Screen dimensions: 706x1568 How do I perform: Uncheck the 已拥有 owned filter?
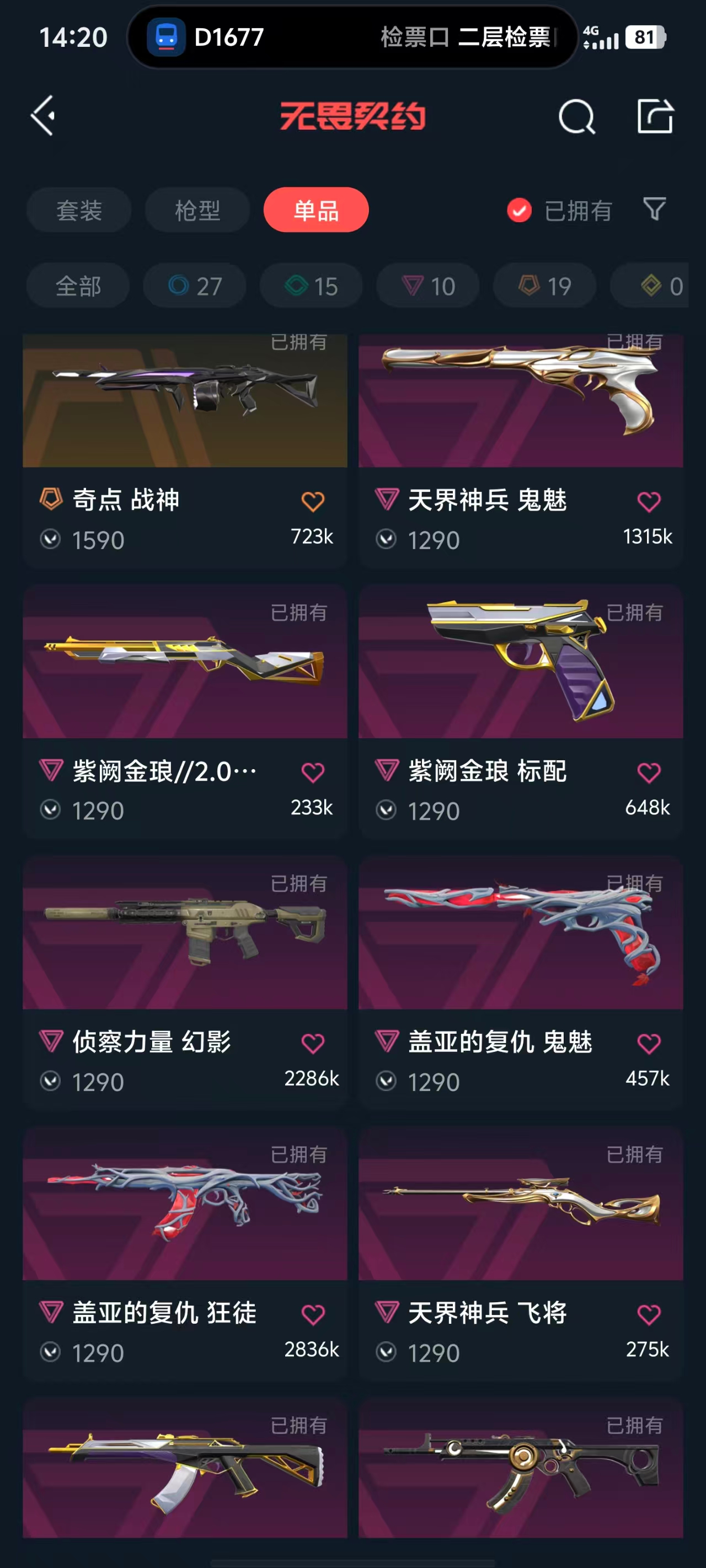[x=559, y=211]
